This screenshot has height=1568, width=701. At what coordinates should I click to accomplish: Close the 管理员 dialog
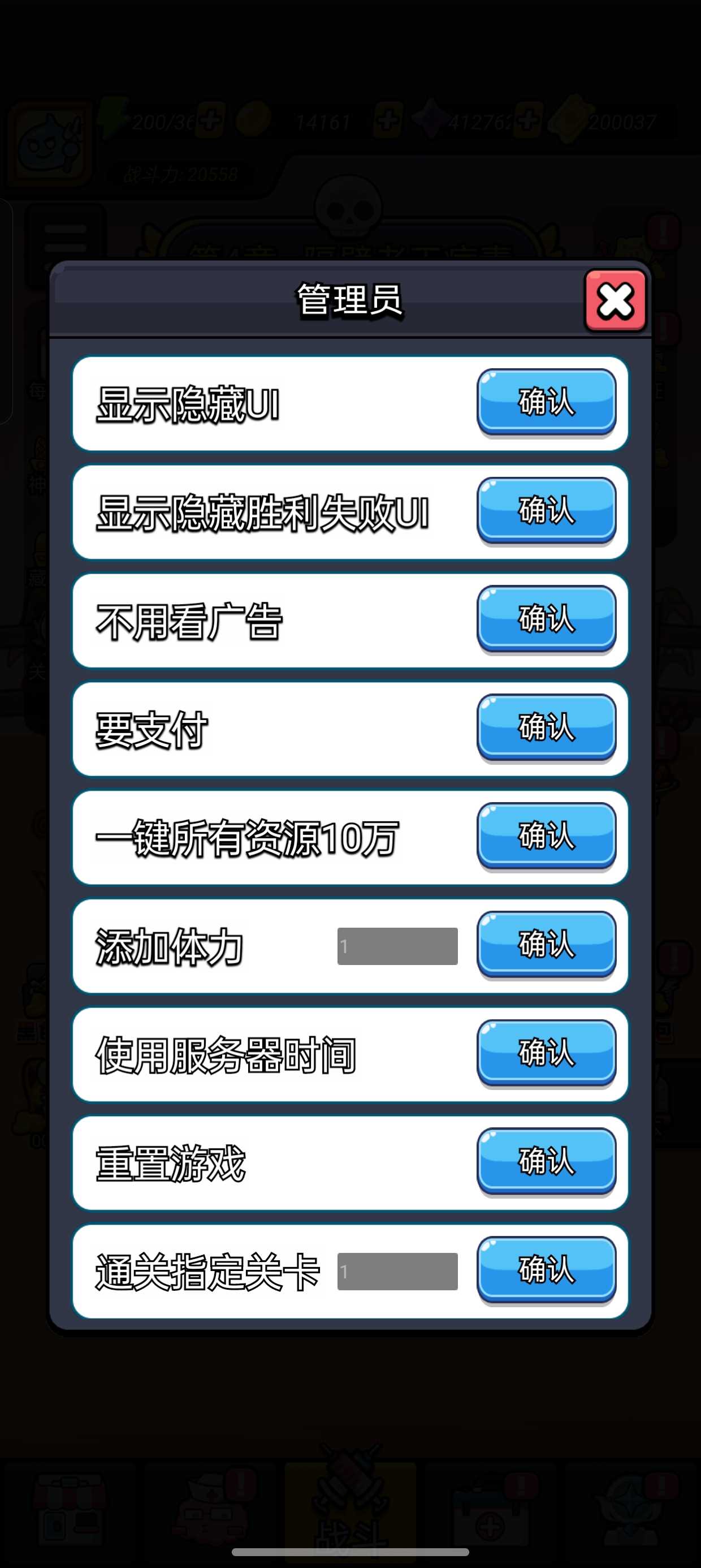click(615, 301)
